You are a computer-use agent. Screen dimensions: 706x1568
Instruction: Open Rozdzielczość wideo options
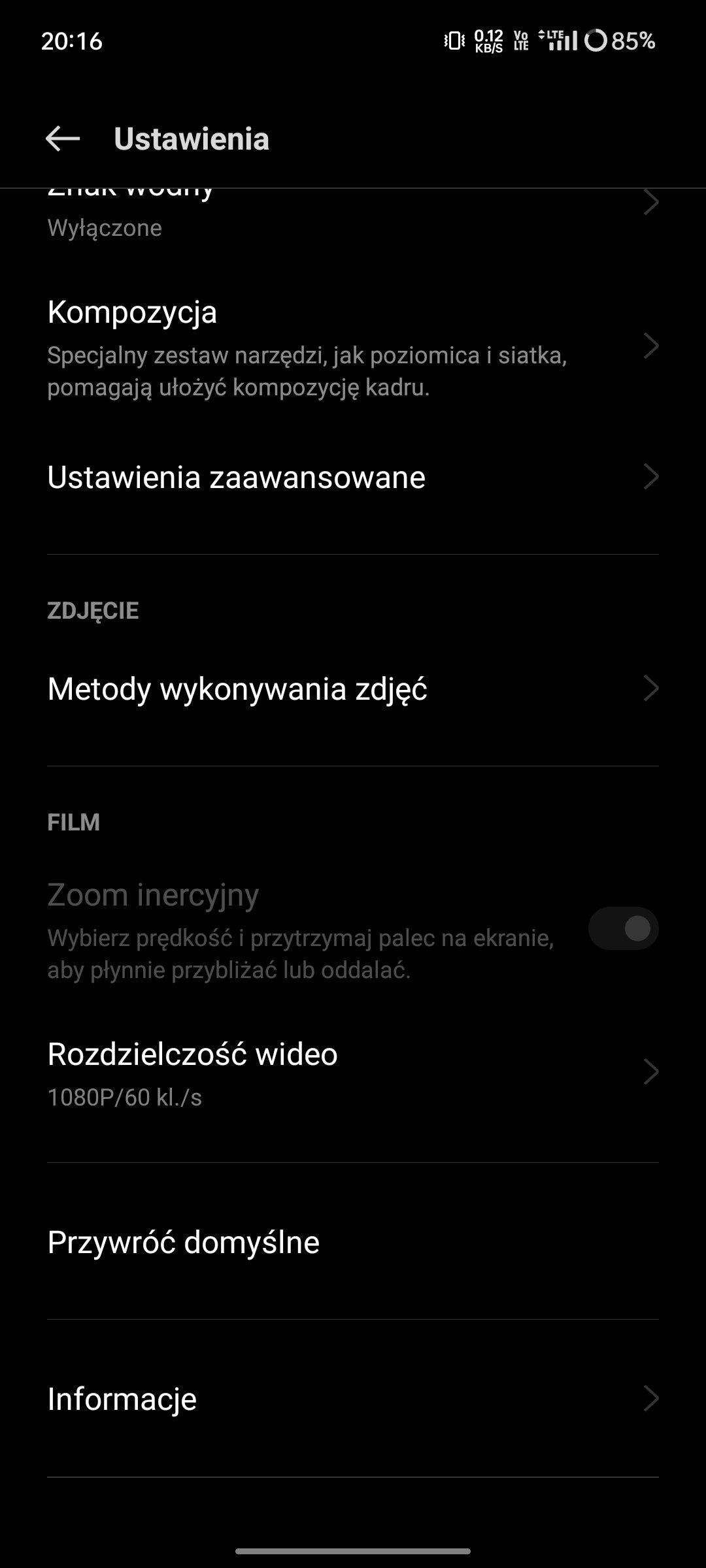pos(353,1071)
